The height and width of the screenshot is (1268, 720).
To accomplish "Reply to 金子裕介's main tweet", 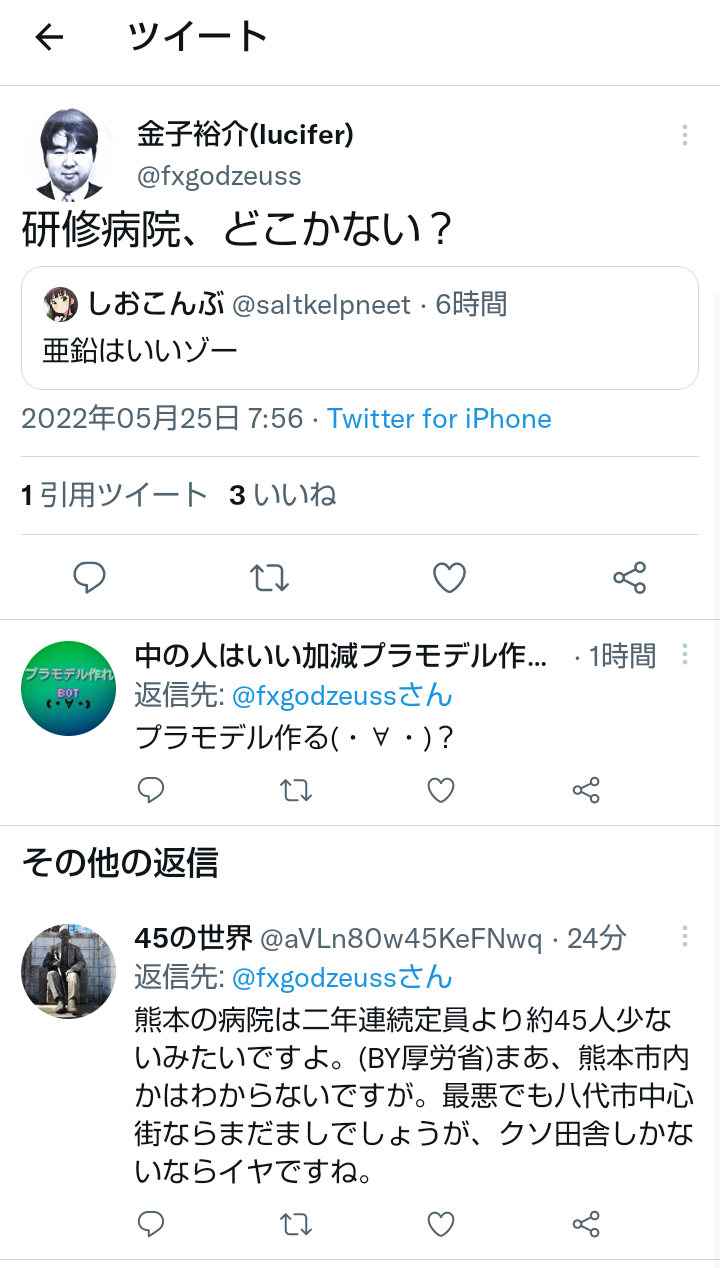I will (x=90, y=577).
